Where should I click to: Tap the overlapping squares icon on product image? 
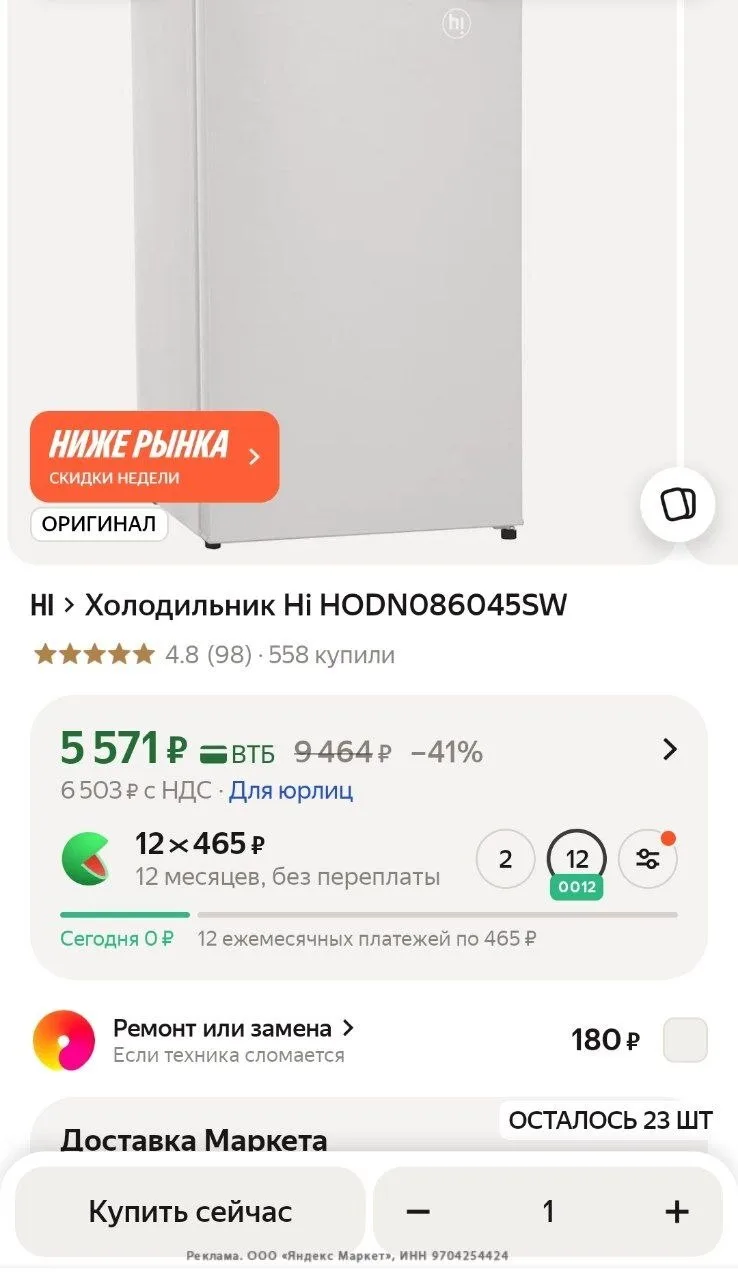tap(677, 504)
